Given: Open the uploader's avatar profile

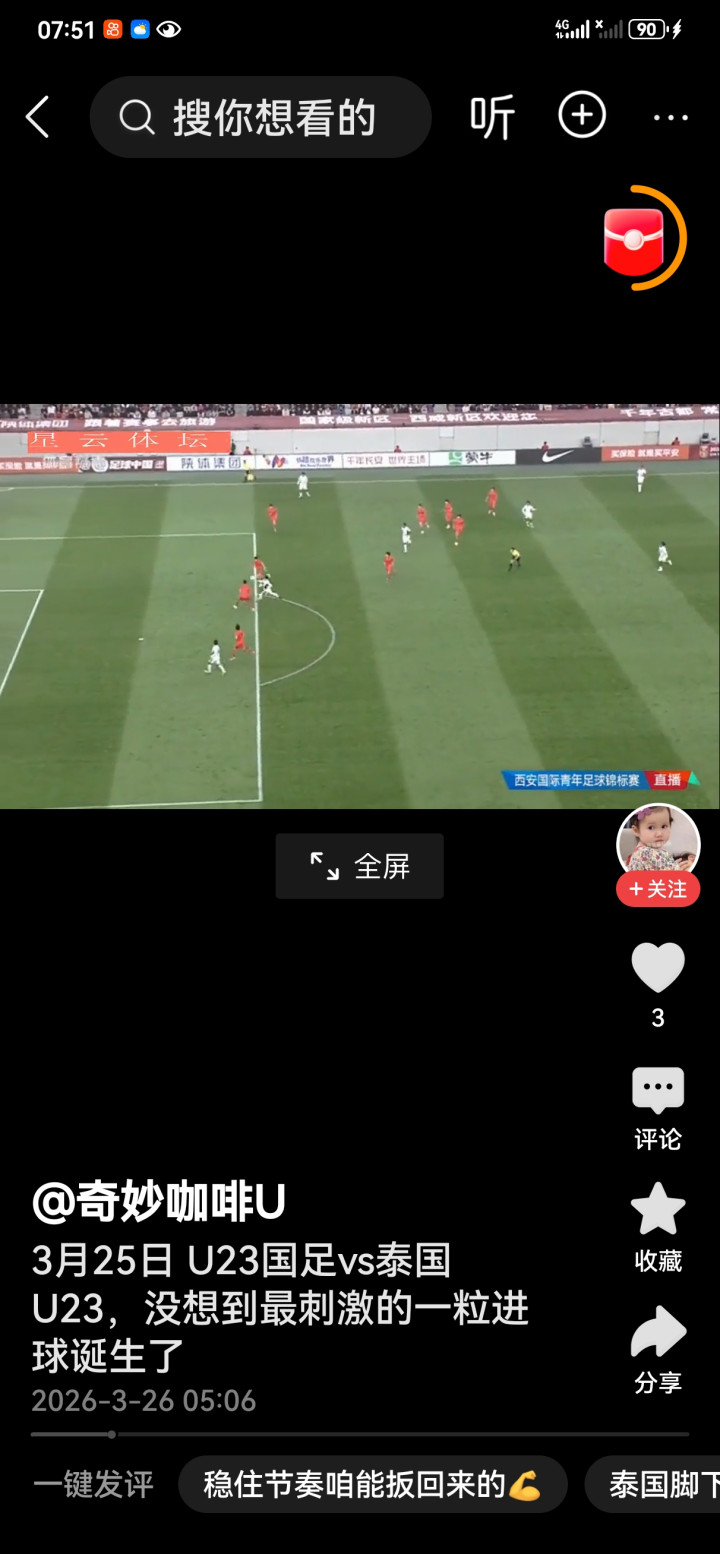Looking at the screenshot, I should pyautogui.click(x=658, y=845).
